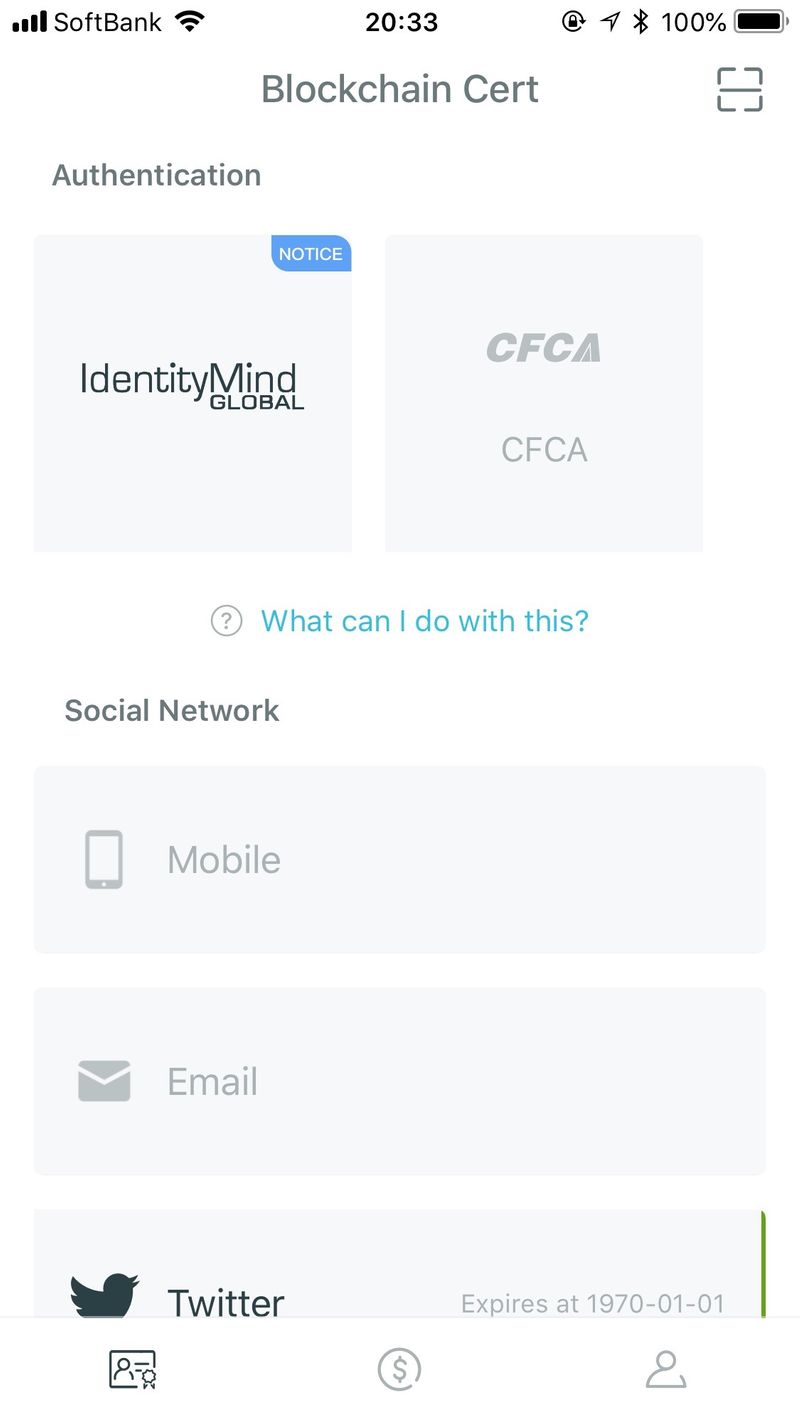Tap the "What can I do with this?" link
The image size is (800, 1423).
(x=424, y=621)
